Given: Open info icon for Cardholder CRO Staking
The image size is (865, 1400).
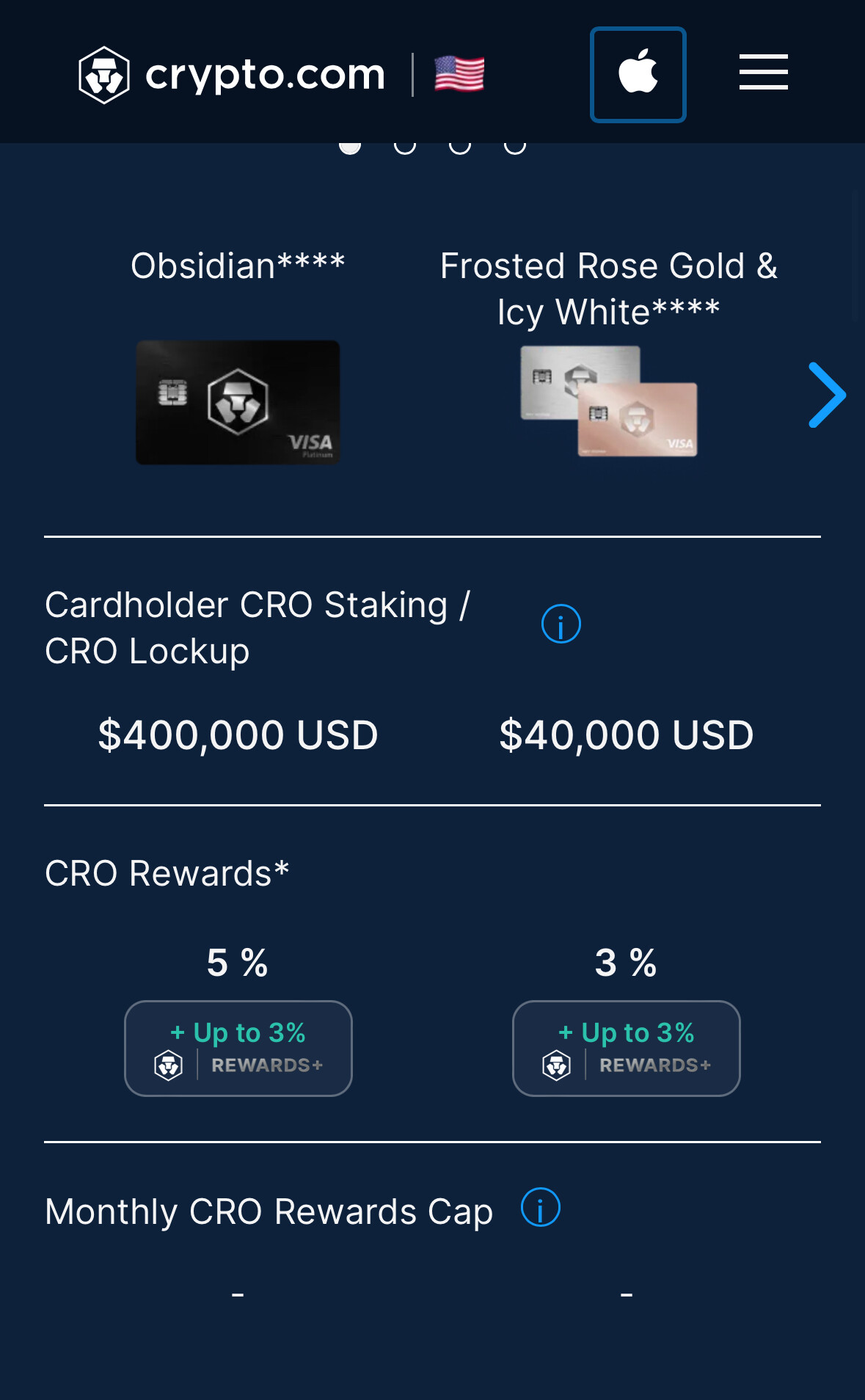Looking at the screenshot, I should coord(561,624).
